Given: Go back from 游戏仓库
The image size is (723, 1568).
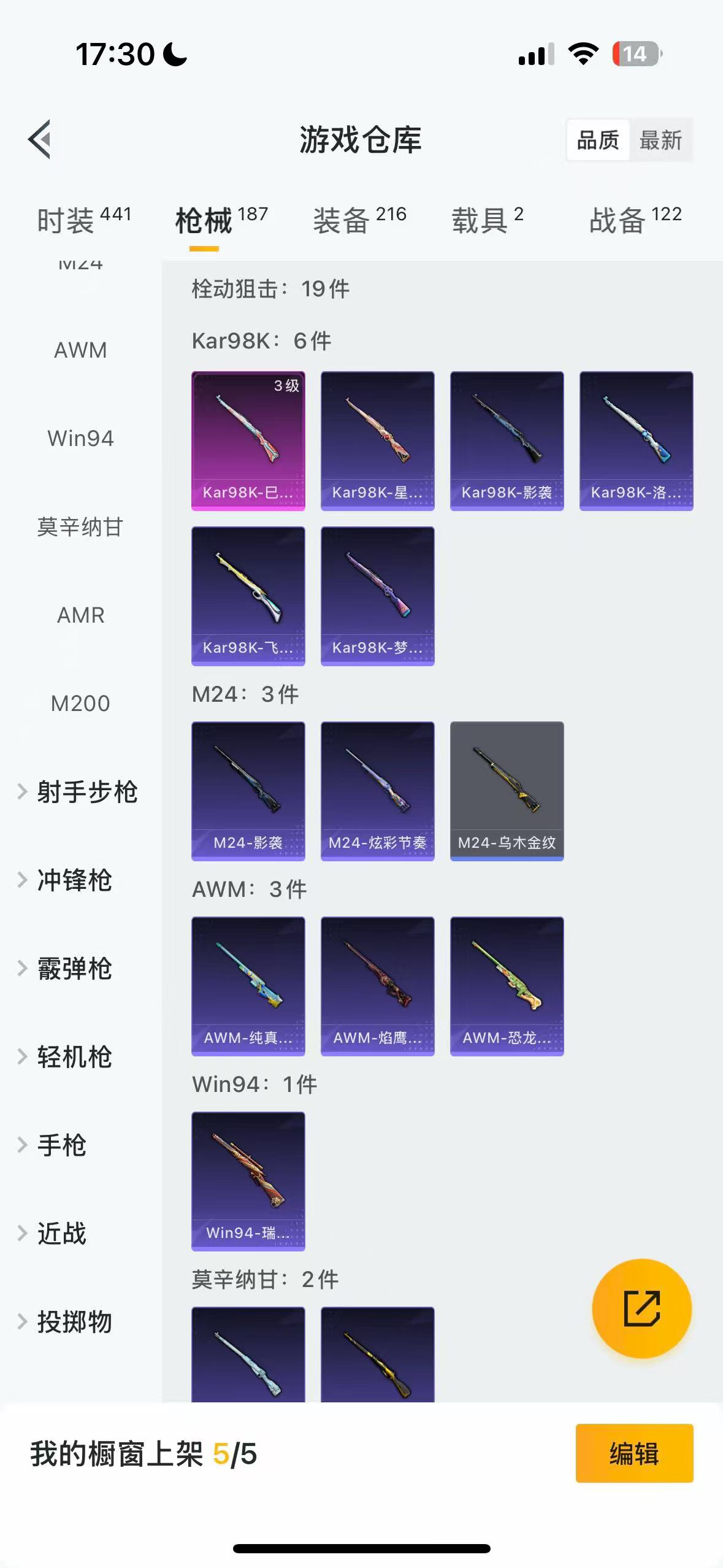Looking at the screenshot, I should coord(40,139).
